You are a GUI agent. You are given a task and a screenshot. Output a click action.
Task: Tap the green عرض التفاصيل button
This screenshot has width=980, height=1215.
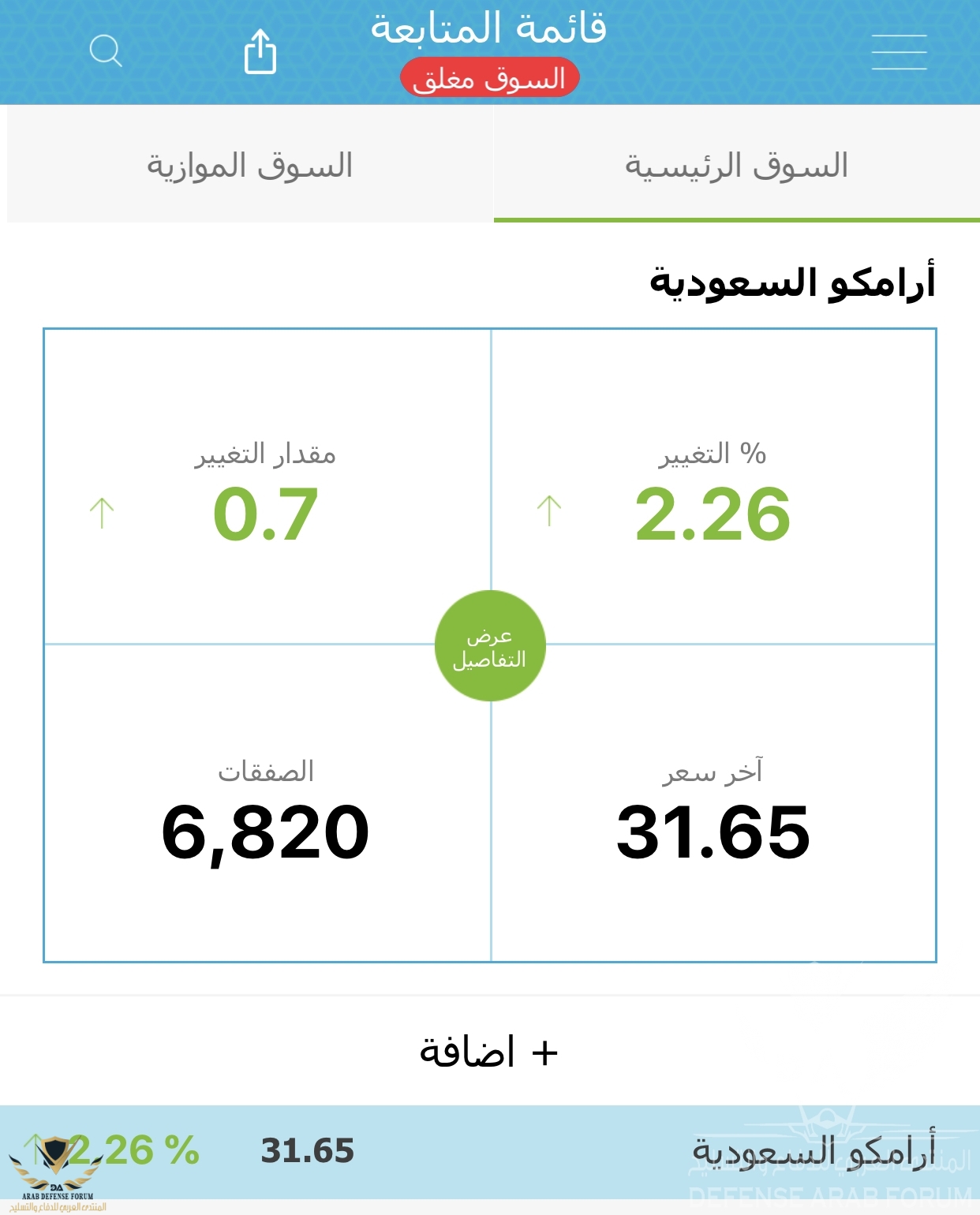tap(490, 646)
